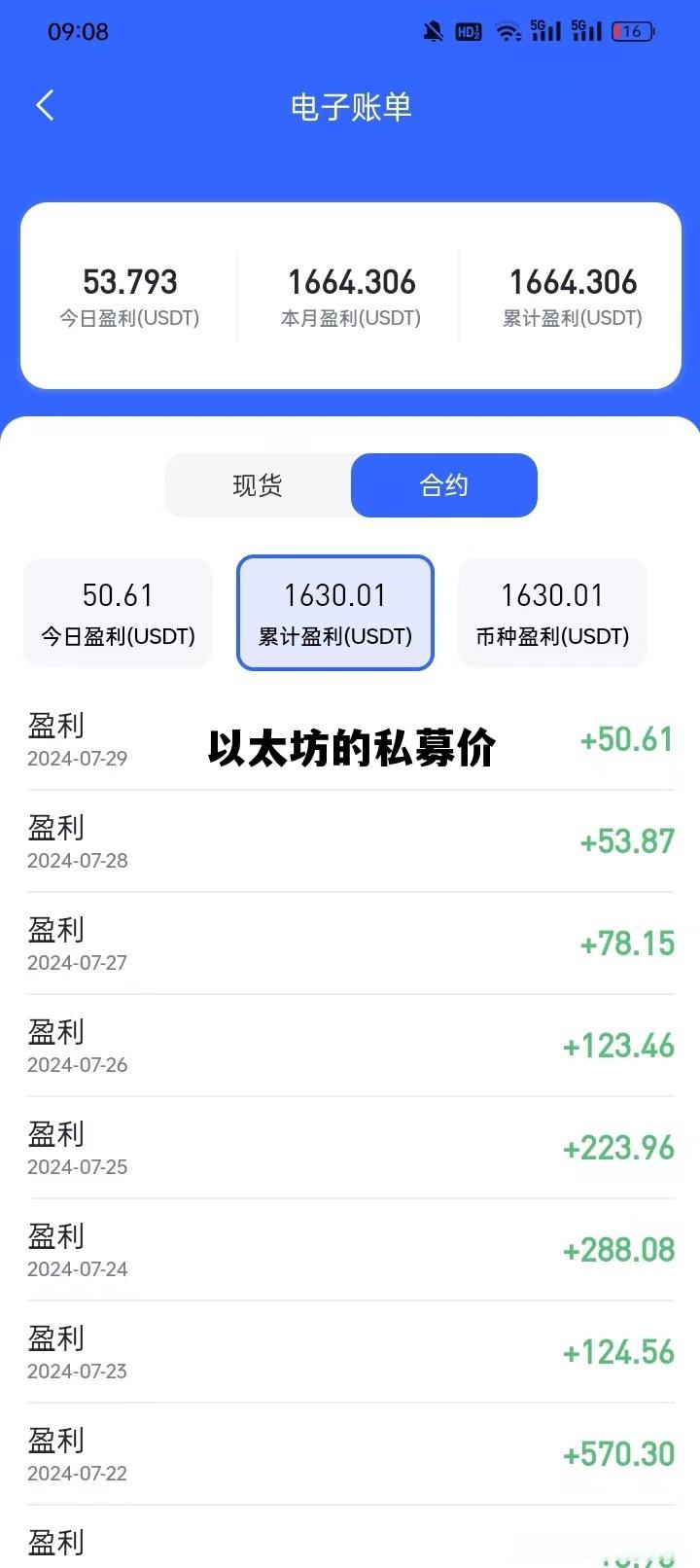Select the 今日盈利 50.61 card
Viewport: 700px width, 1568px height.
tap(118, 613)
